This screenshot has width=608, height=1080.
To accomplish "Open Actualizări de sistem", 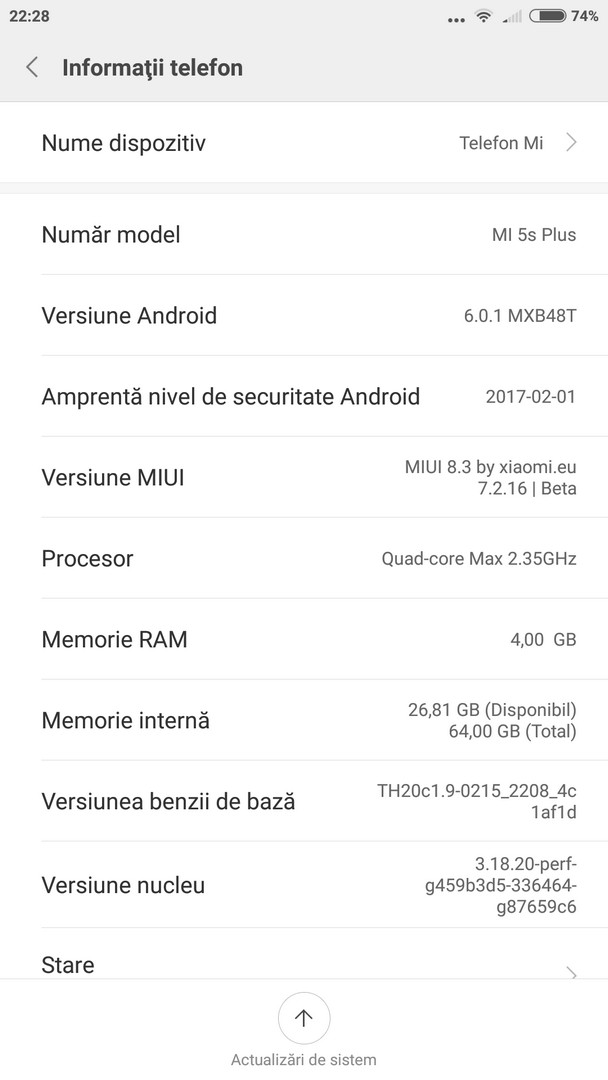I will click(304, 1030).
